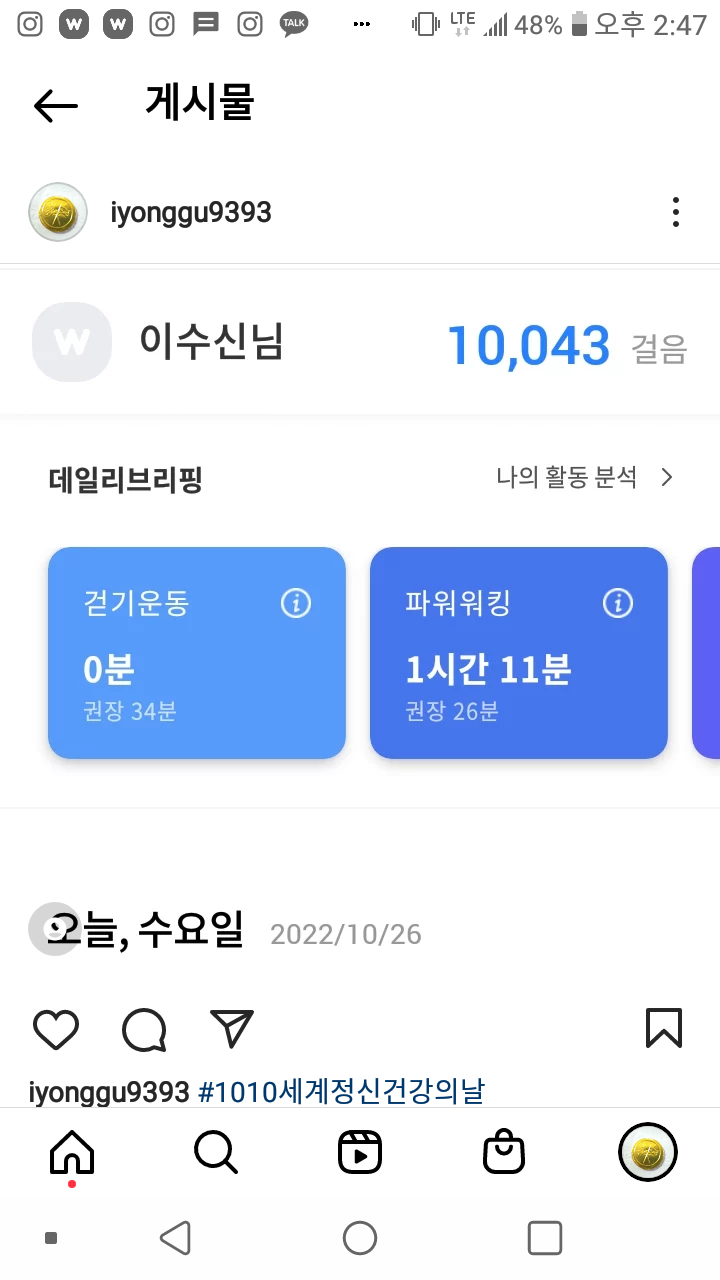720x1280 pixels.
Task: Open the post's three-dot options menu
Action: point(676,212)
